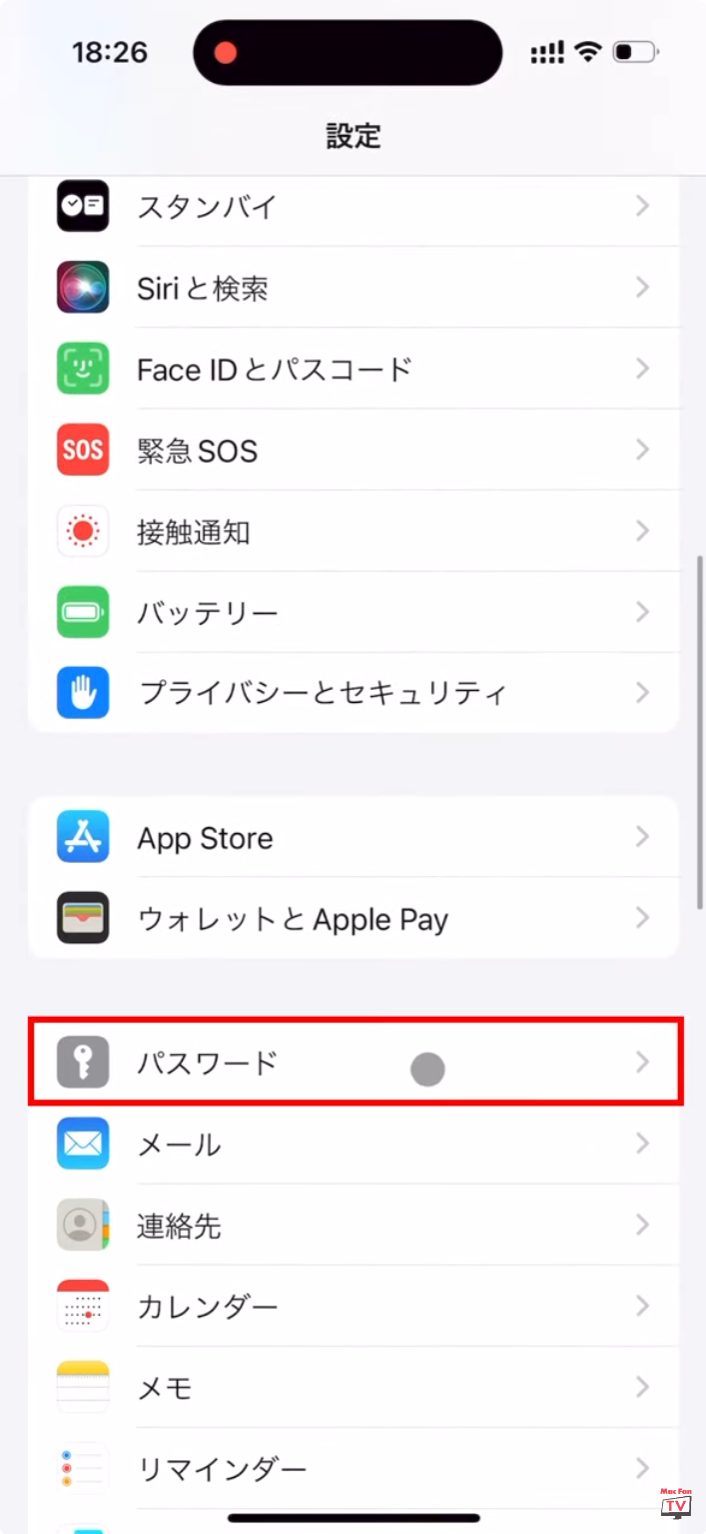Open 連絡先 settings

353,1225
